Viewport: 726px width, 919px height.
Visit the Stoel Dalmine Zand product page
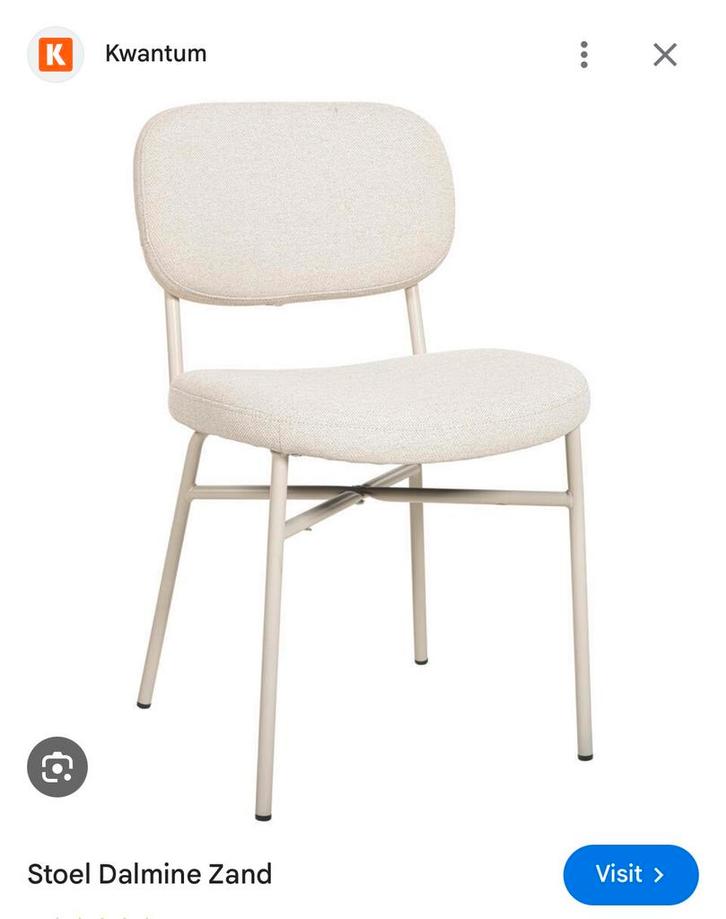[631, 874]
